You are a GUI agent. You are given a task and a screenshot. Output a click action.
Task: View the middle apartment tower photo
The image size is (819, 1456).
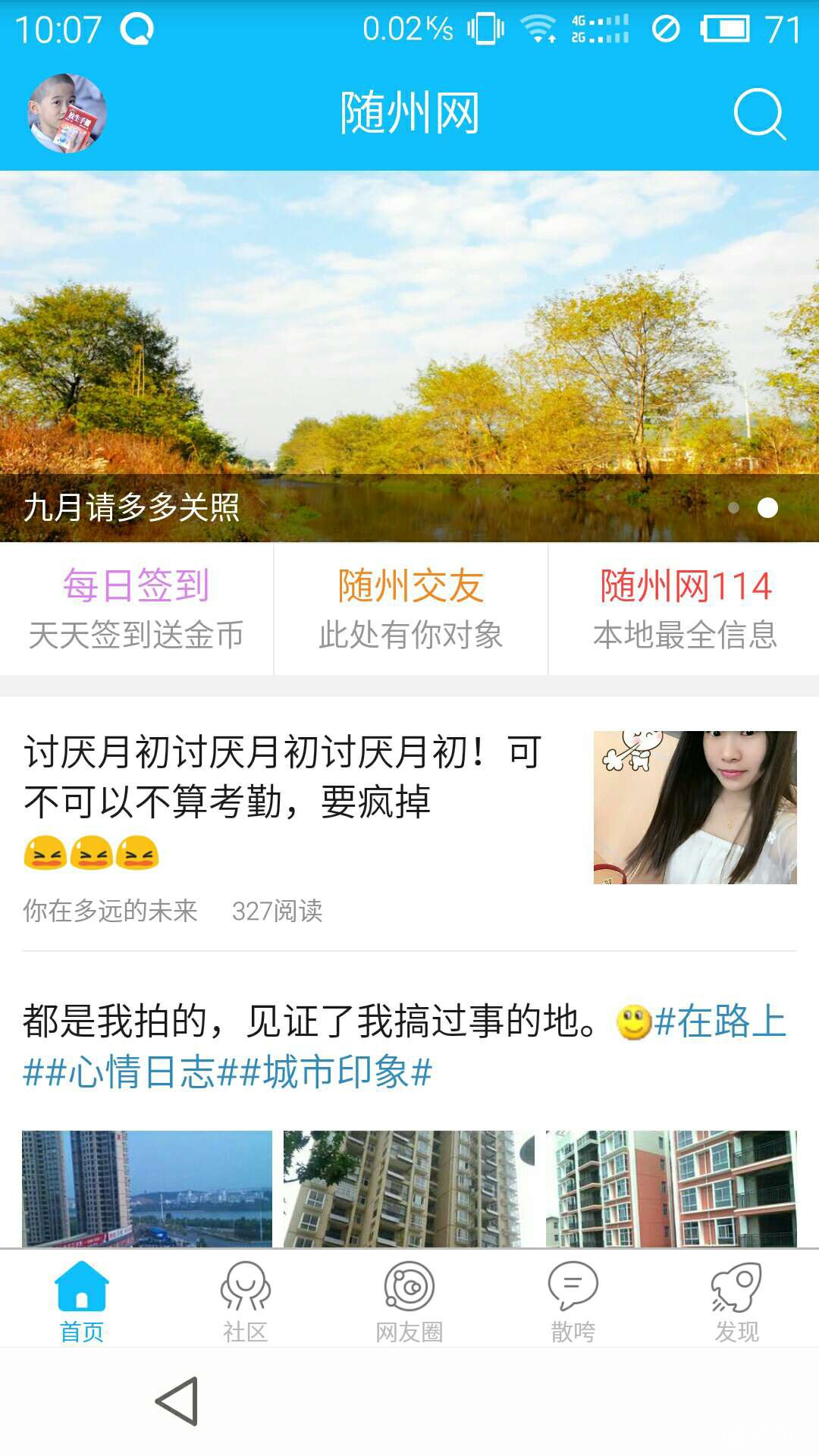coord(409,1188)
